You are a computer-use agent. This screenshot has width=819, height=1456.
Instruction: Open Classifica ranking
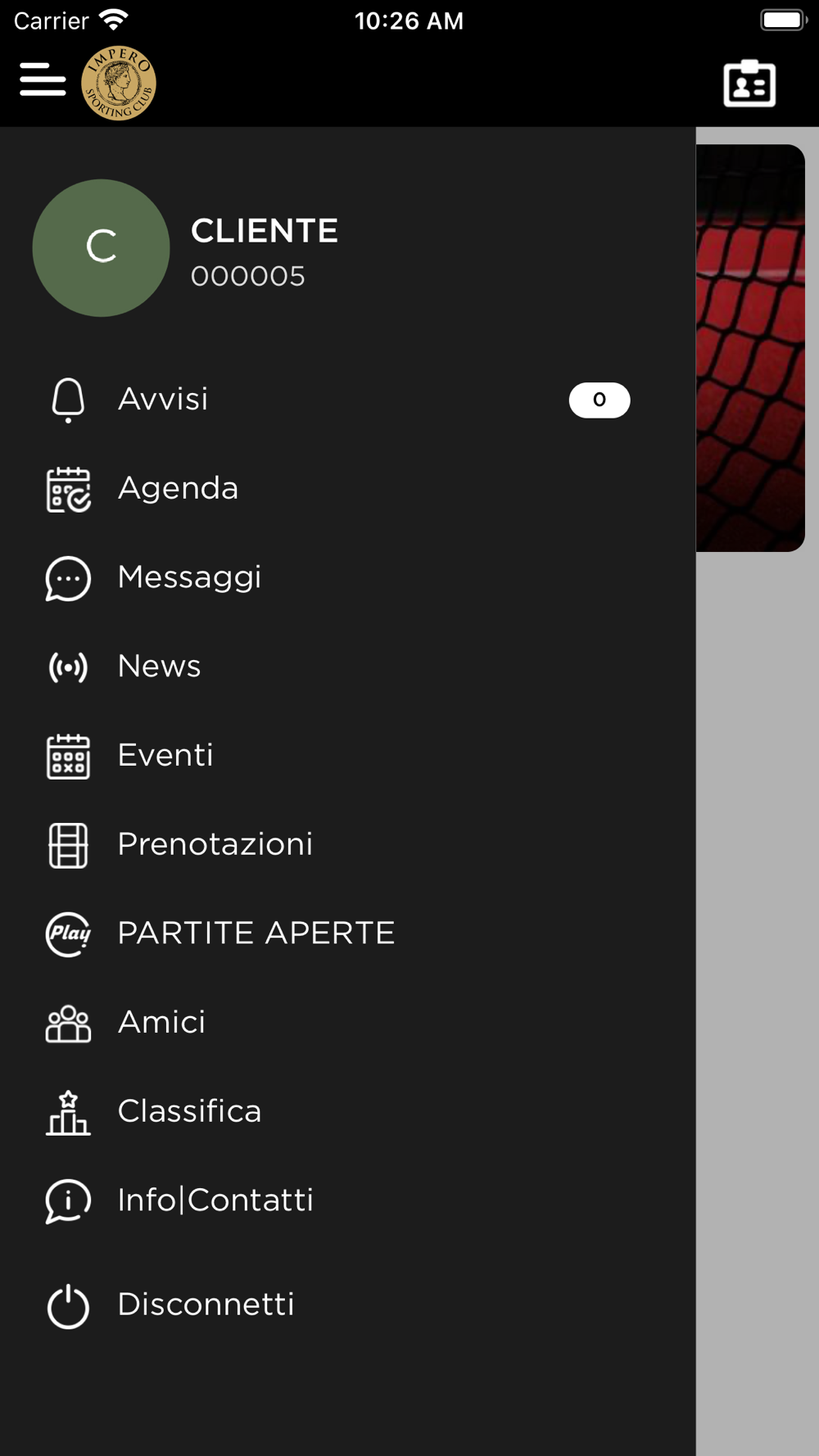[x=189, y=1112]
